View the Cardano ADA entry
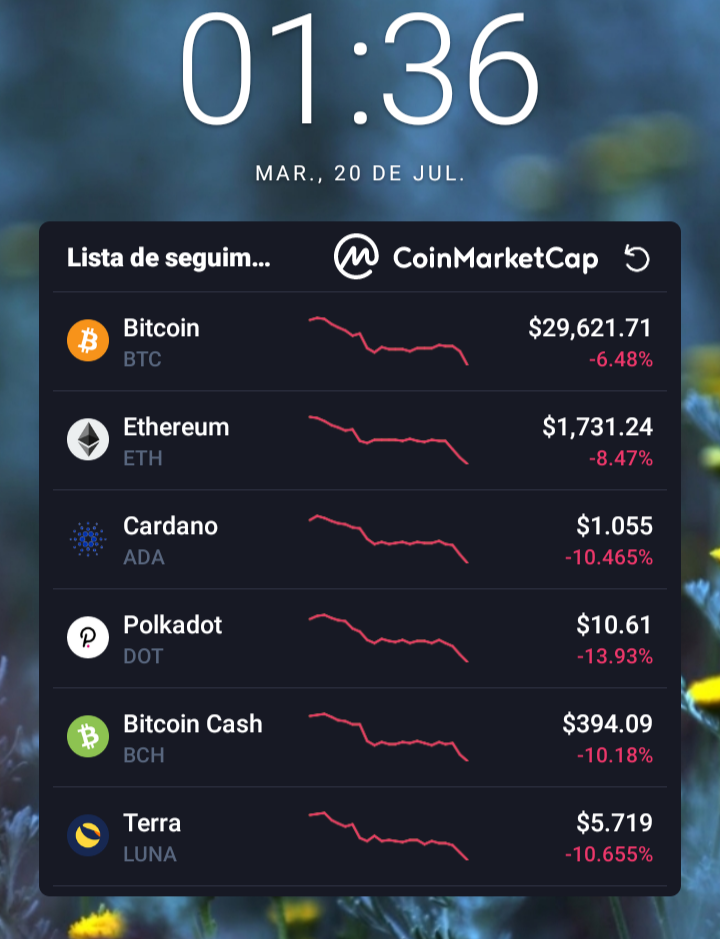This screenshot has width=720, height=939. pos(359,539)
